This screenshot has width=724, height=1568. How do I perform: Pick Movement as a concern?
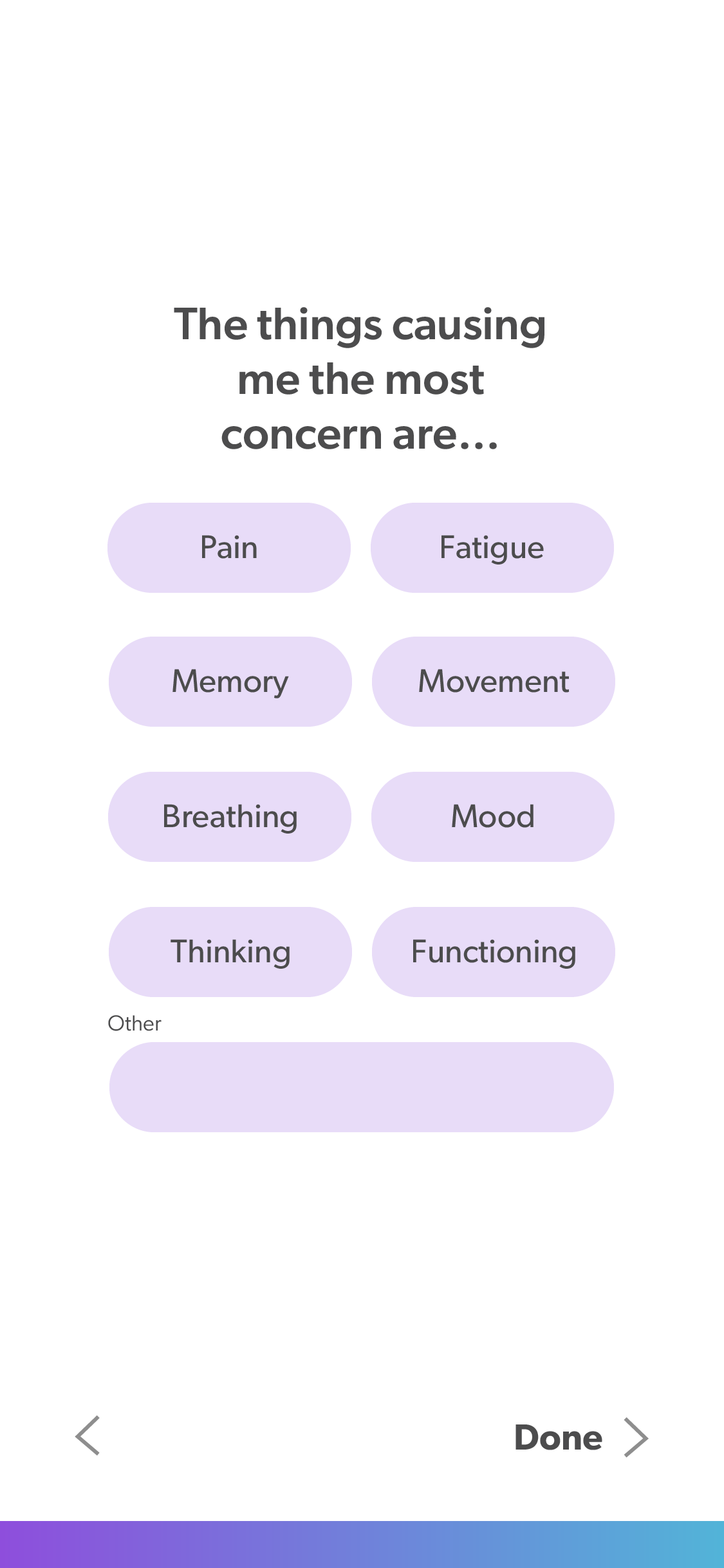[x=493, y=682]
